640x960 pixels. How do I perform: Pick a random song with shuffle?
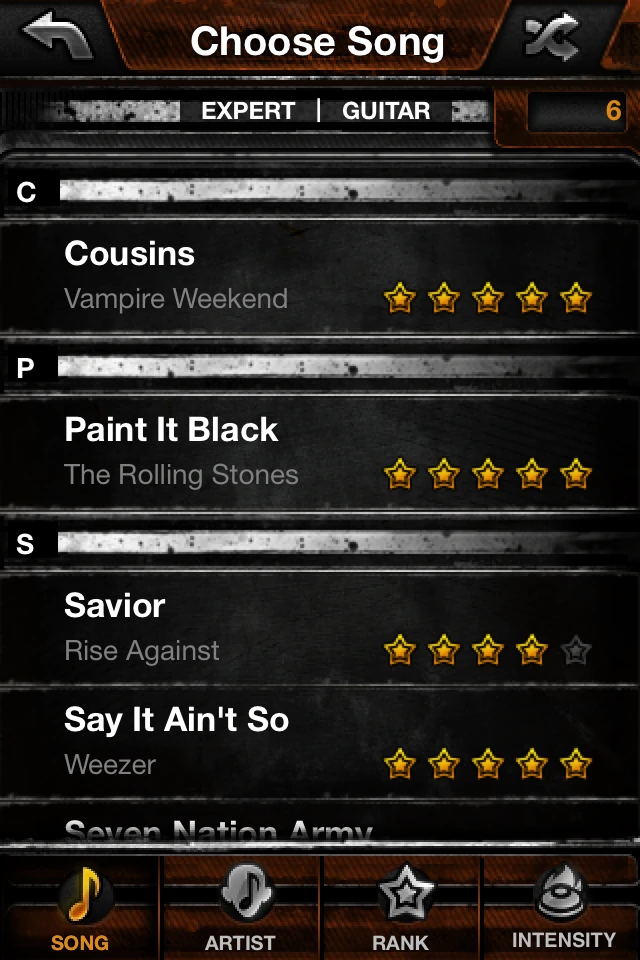pos(553,38)
